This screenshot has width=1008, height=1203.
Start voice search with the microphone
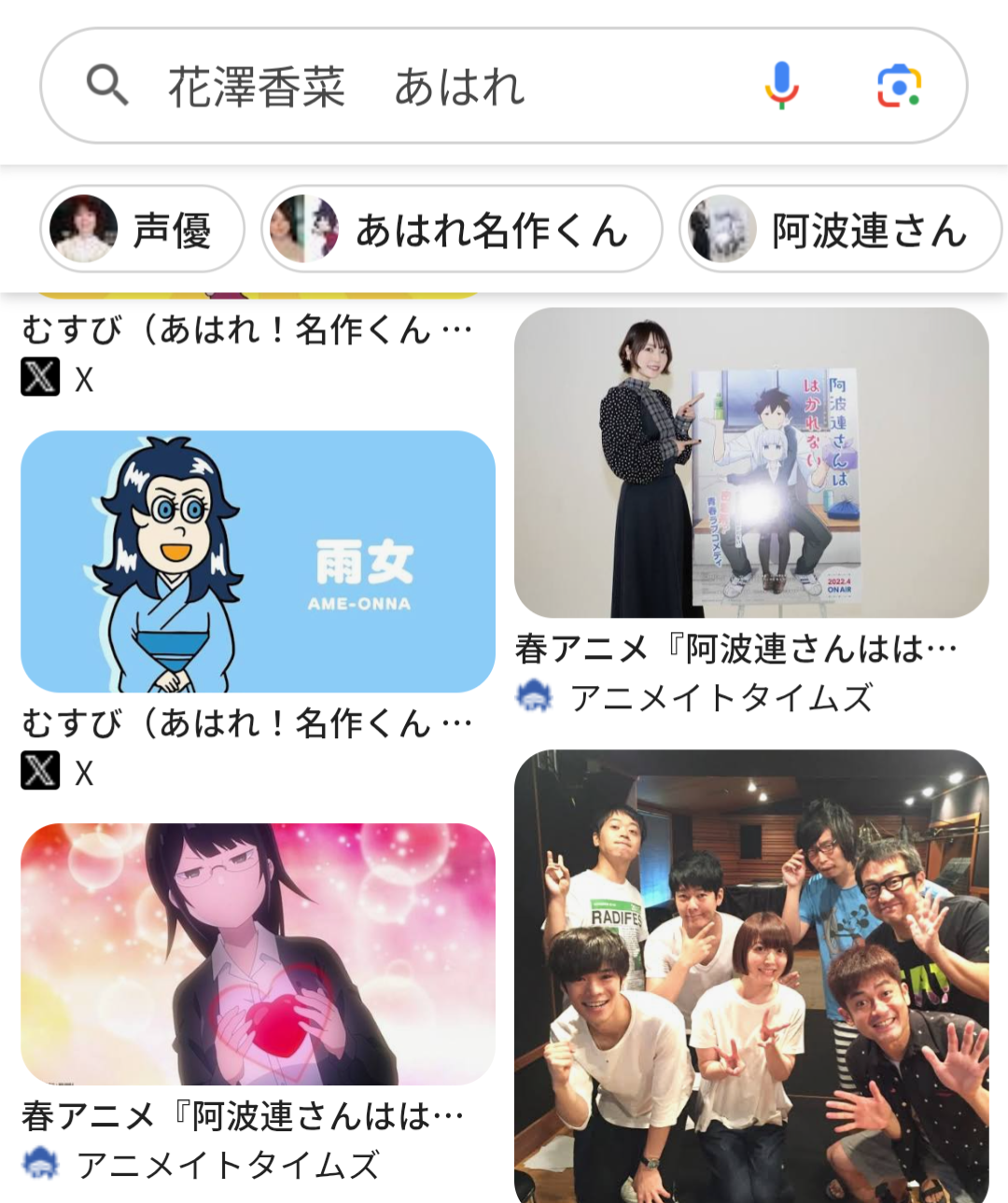coord(781,86)
